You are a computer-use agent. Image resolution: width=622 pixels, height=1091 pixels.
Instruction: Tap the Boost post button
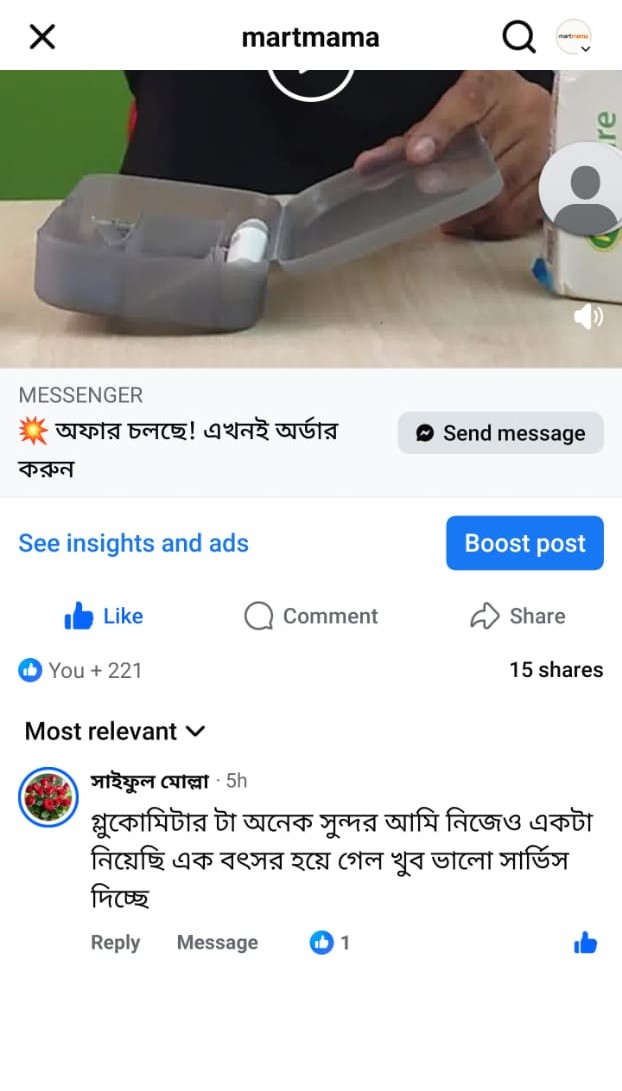pos(524,543)
